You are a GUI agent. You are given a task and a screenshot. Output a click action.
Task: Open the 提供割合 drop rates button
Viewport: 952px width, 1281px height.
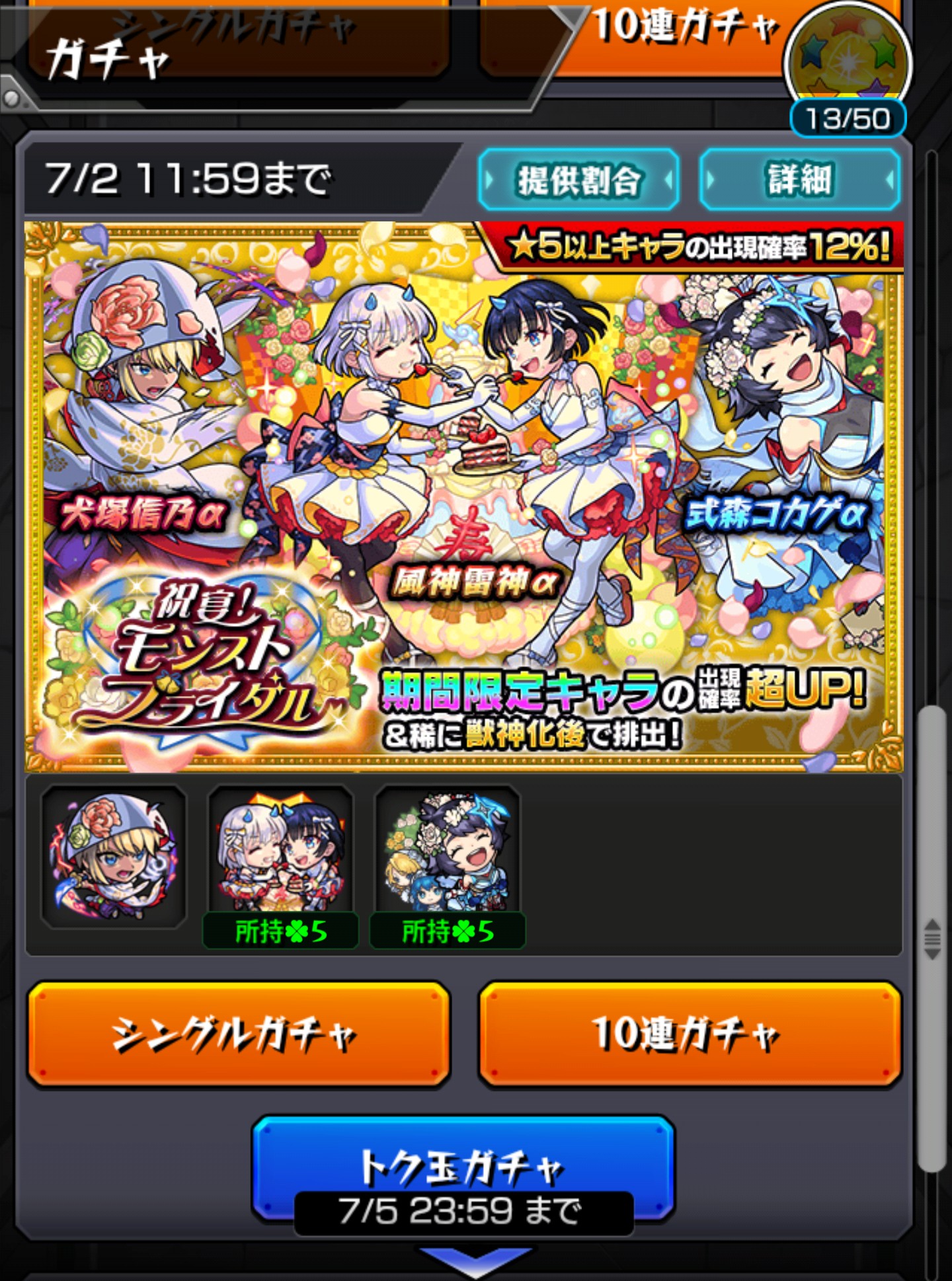coord(578,180)
